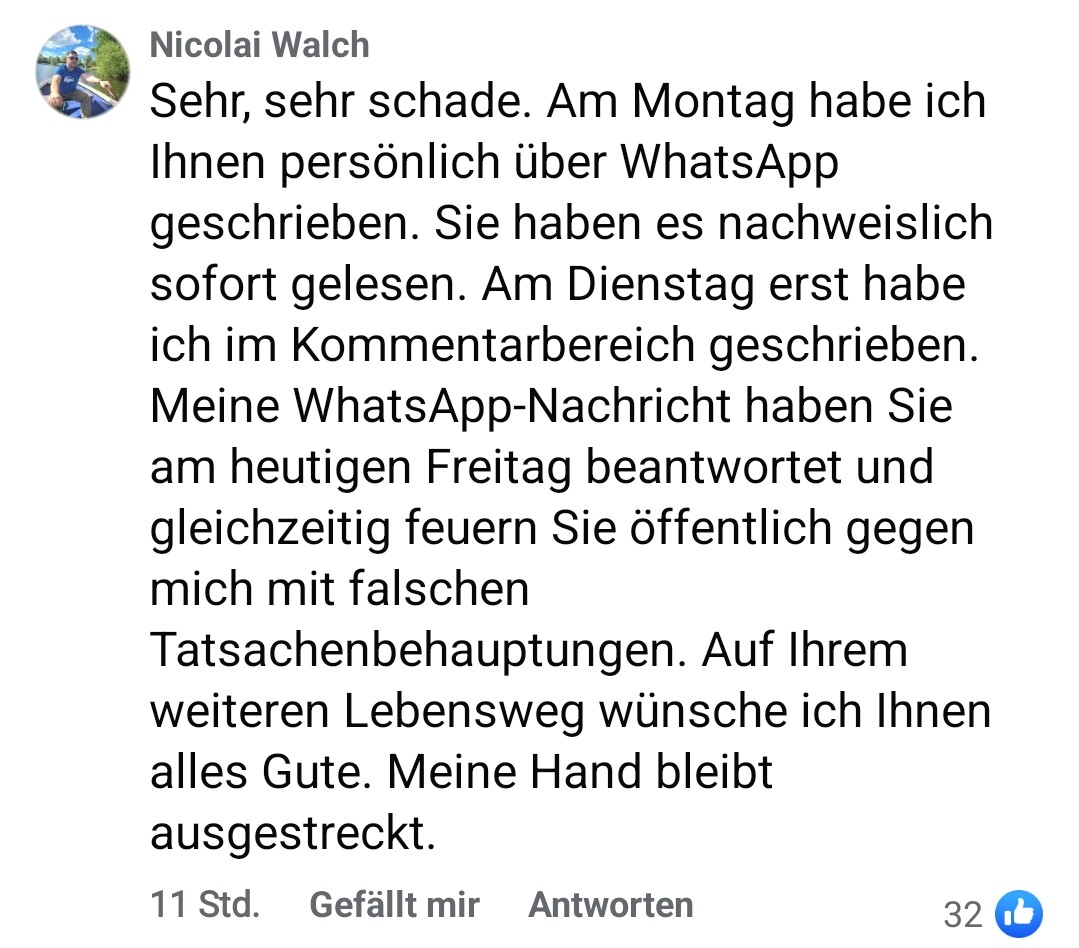Open the Nicolai Walch name link

point(259,45)
